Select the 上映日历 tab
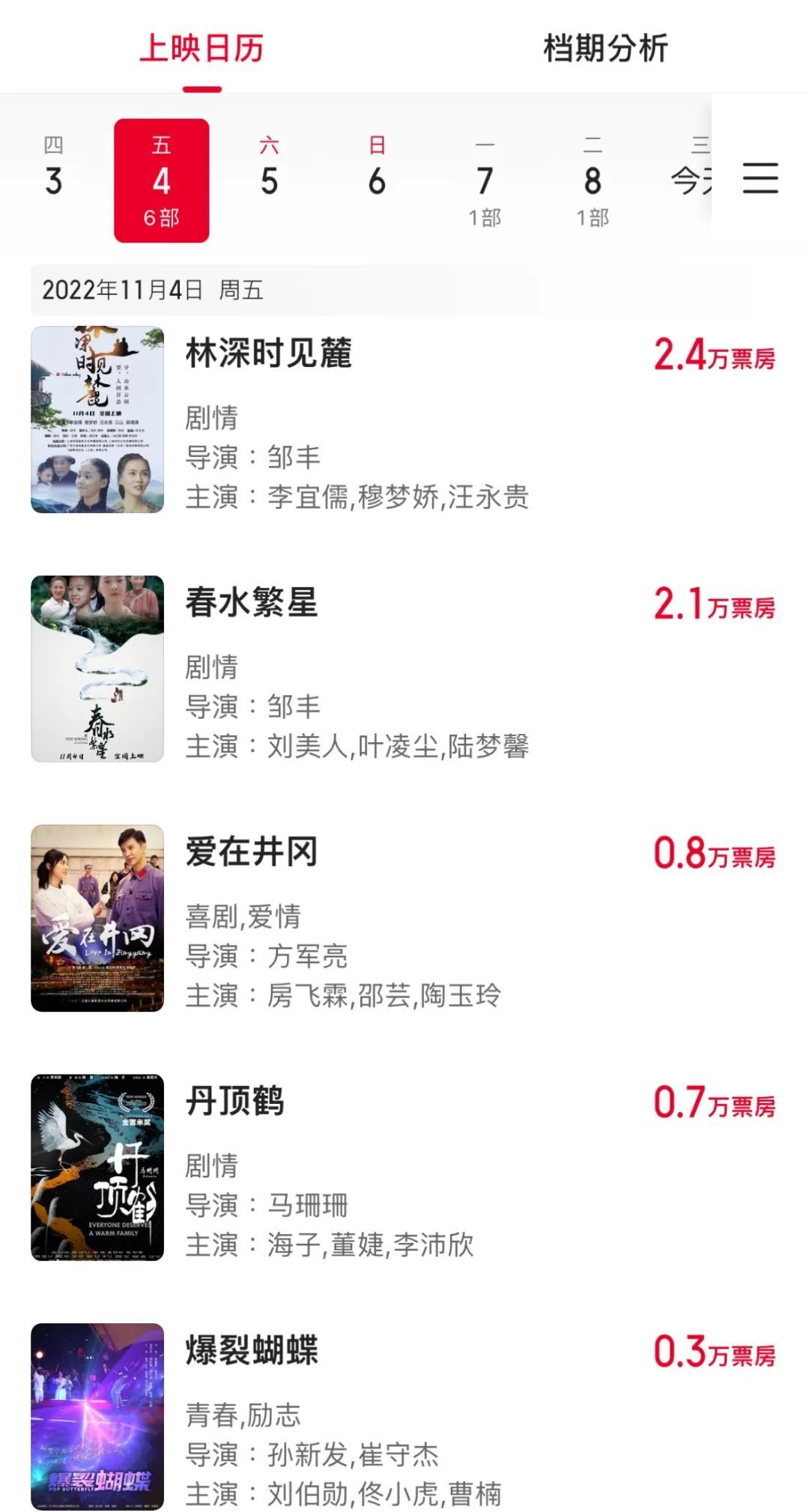 click(x=202, y=49)
